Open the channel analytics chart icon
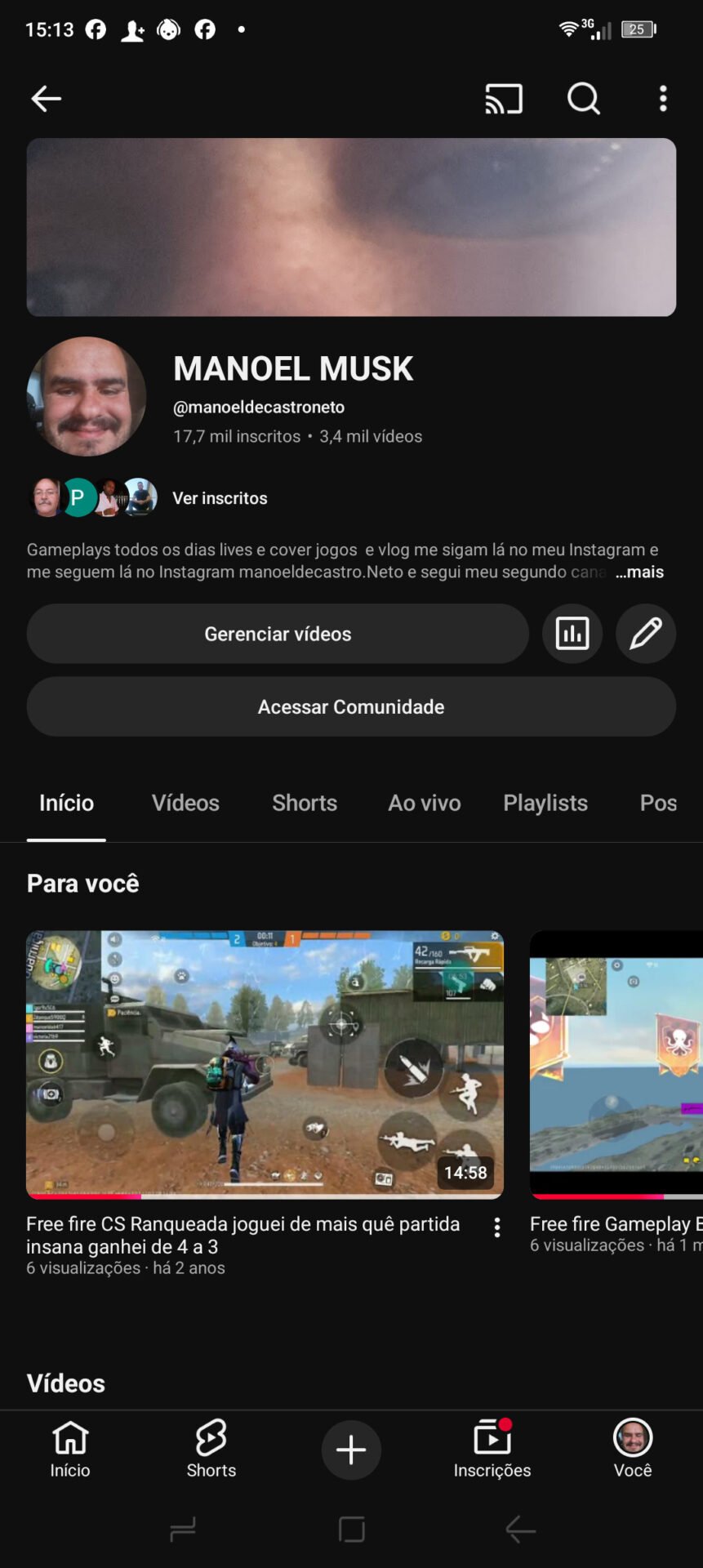Viewport: 703px width, 1568px height. [572, 634]
